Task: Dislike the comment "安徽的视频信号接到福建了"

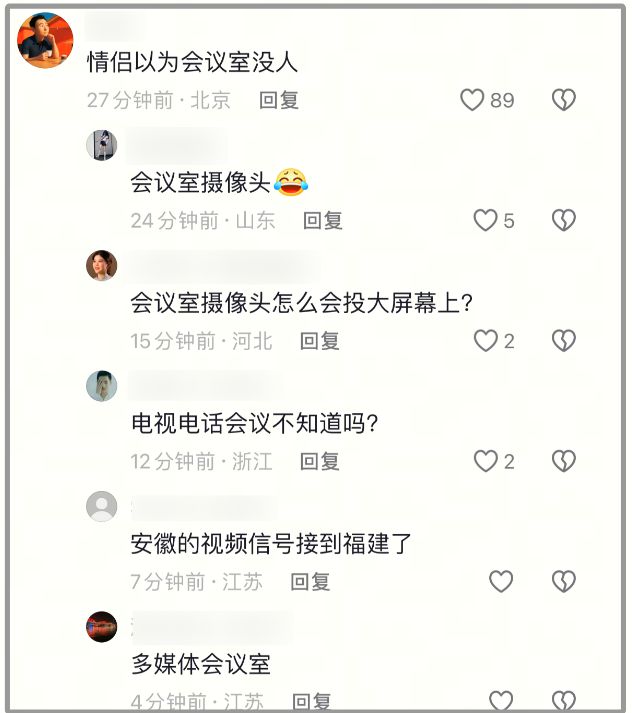Action: click(564, 581)
